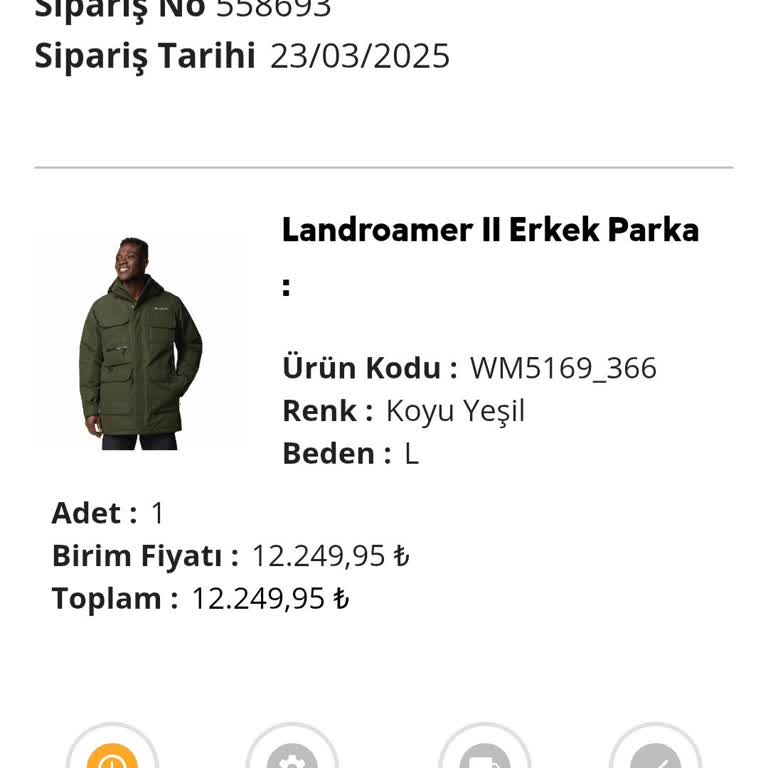Open the Landroamer II Erkek Parka title
768x768 pixels.
(490, 230)
